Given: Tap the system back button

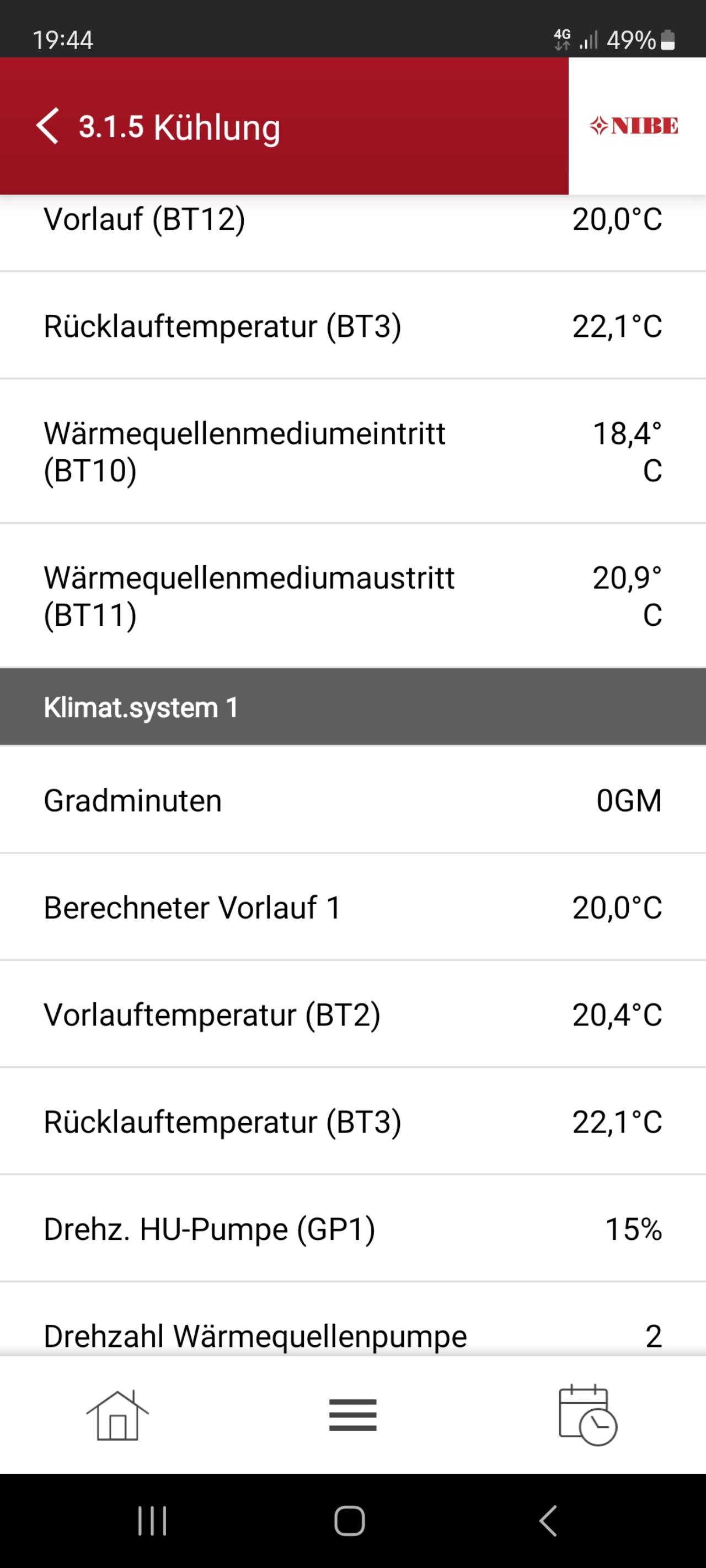Looking at the screenshot, I should (x=548, y=1521).
